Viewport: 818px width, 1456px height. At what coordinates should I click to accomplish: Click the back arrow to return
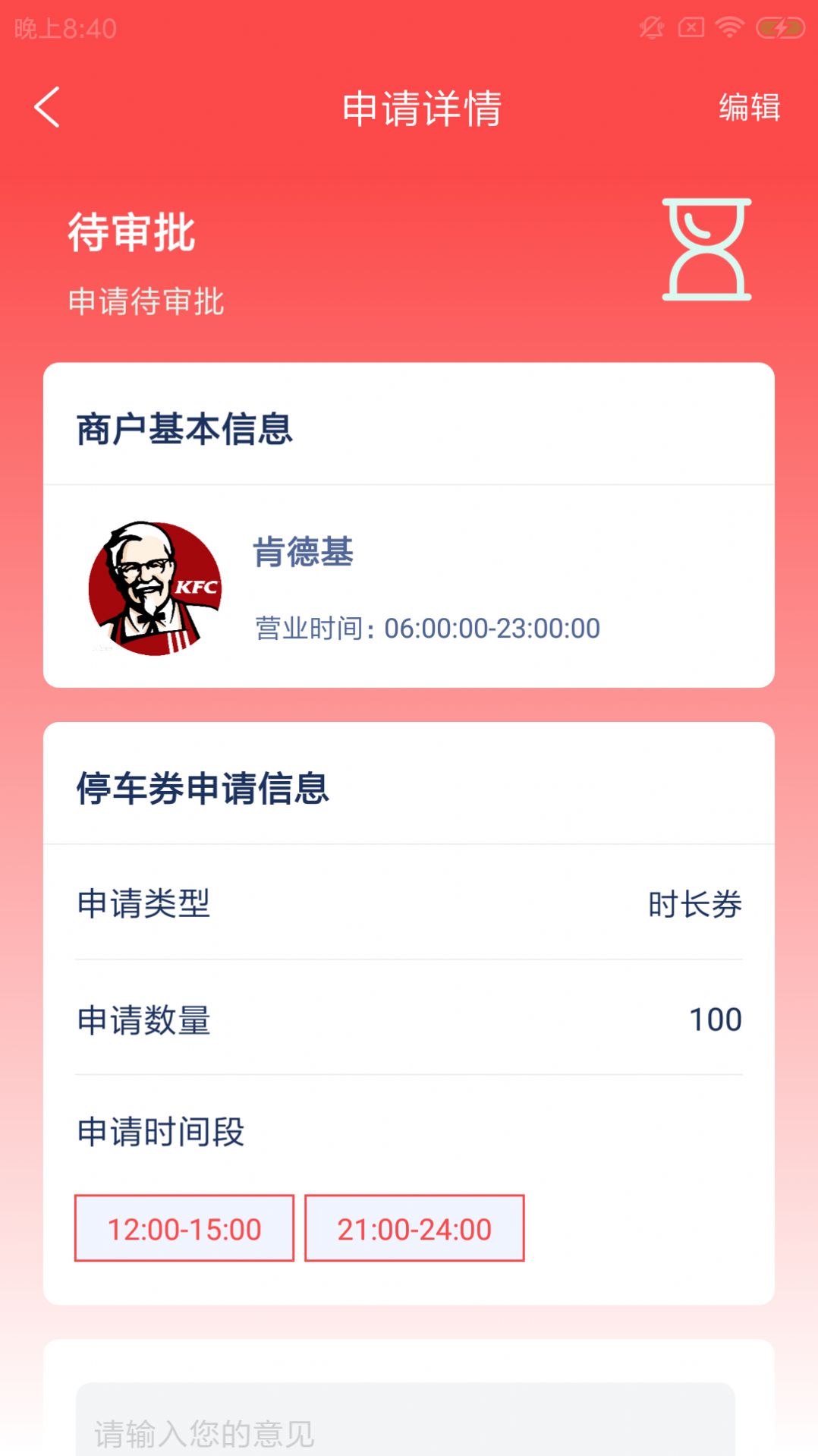[x=47, y=107]
